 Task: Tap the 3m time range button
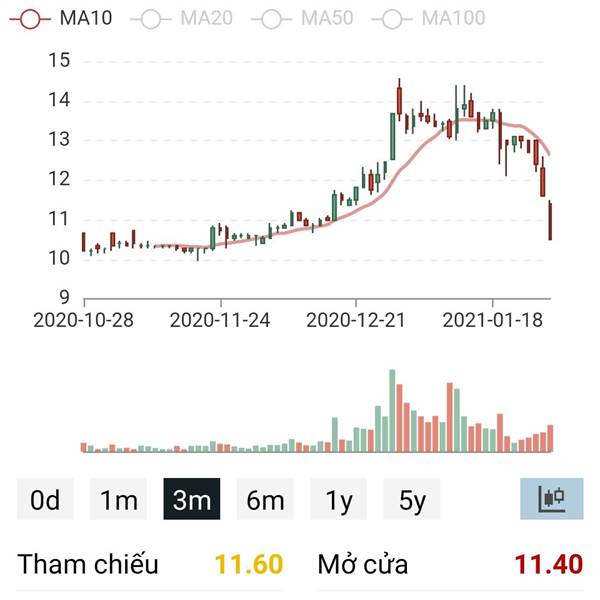[192, 499]
